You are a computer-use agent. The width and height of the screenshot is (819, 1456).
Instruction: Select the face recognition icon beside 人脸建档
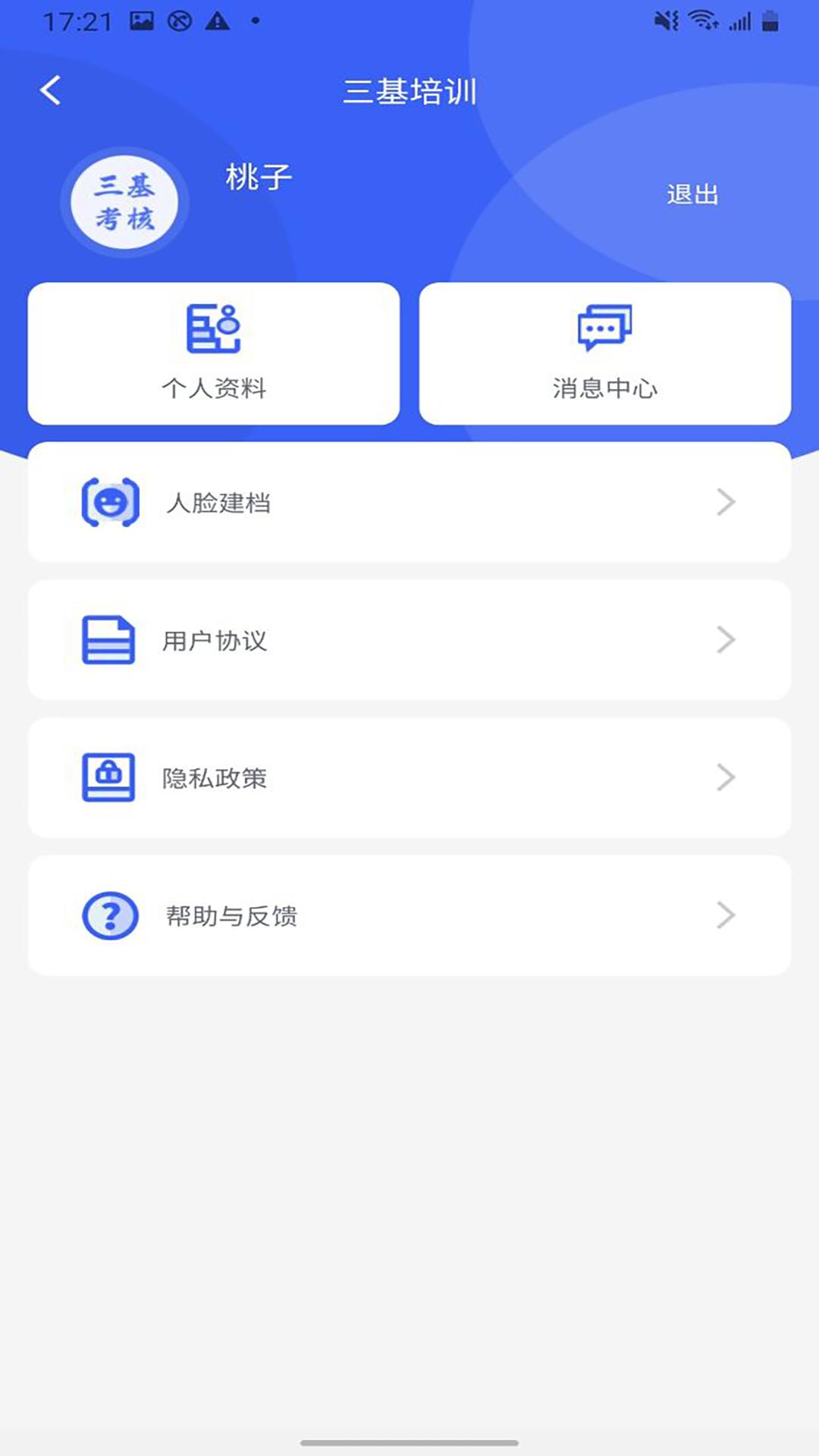[111, 501]
